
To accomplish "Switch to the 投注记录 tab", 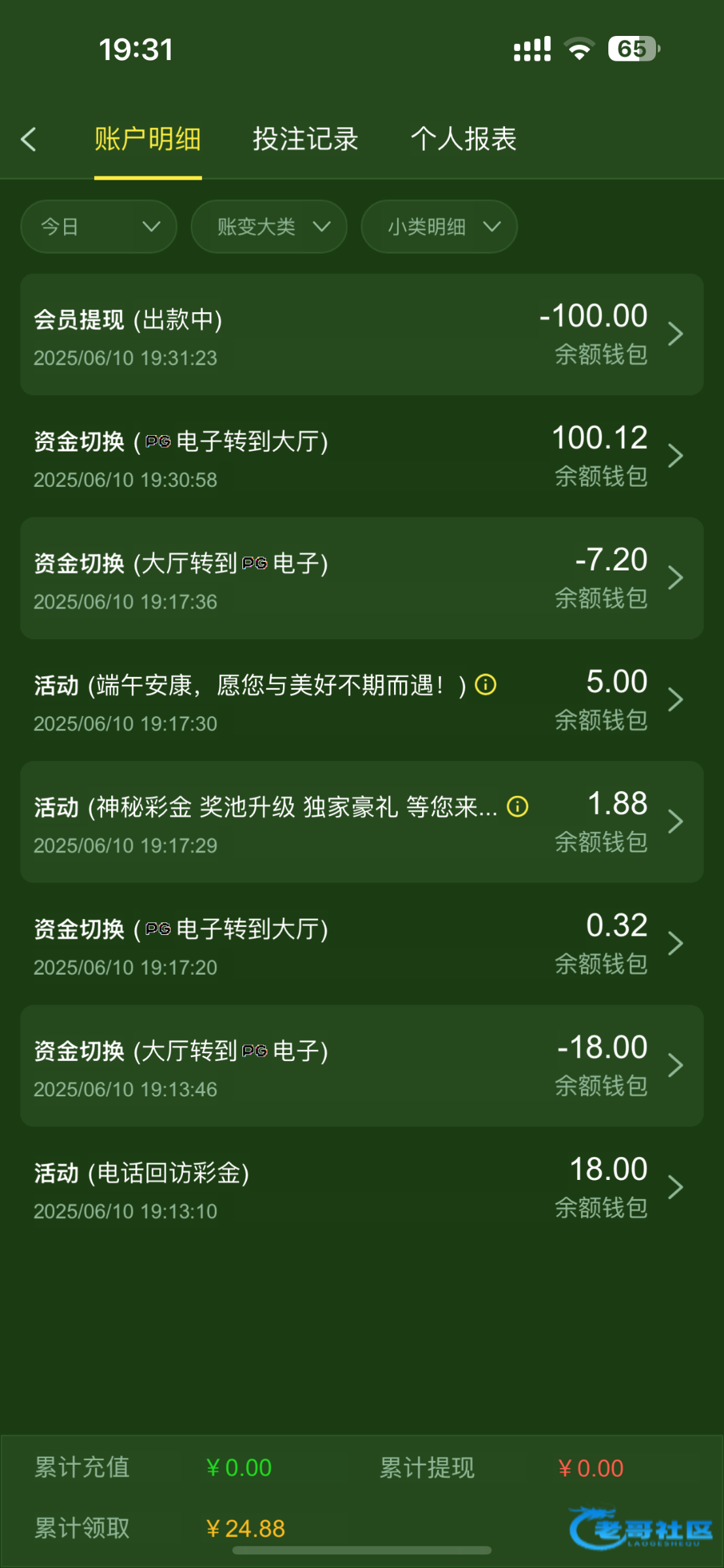I will (x=305, y=139).
